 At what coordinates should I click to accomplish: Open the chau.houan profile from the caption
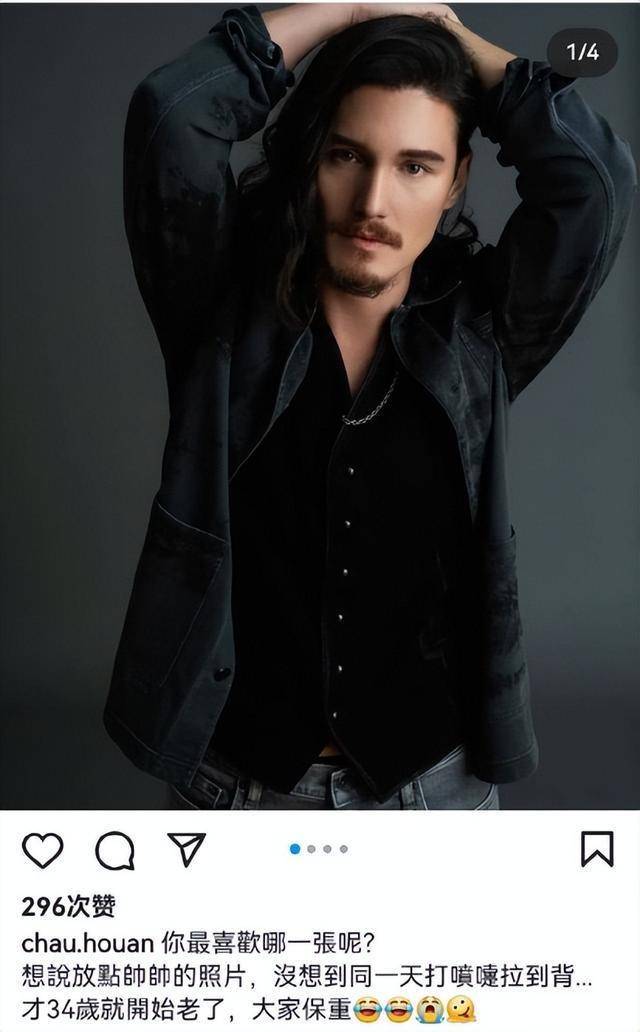88,944
